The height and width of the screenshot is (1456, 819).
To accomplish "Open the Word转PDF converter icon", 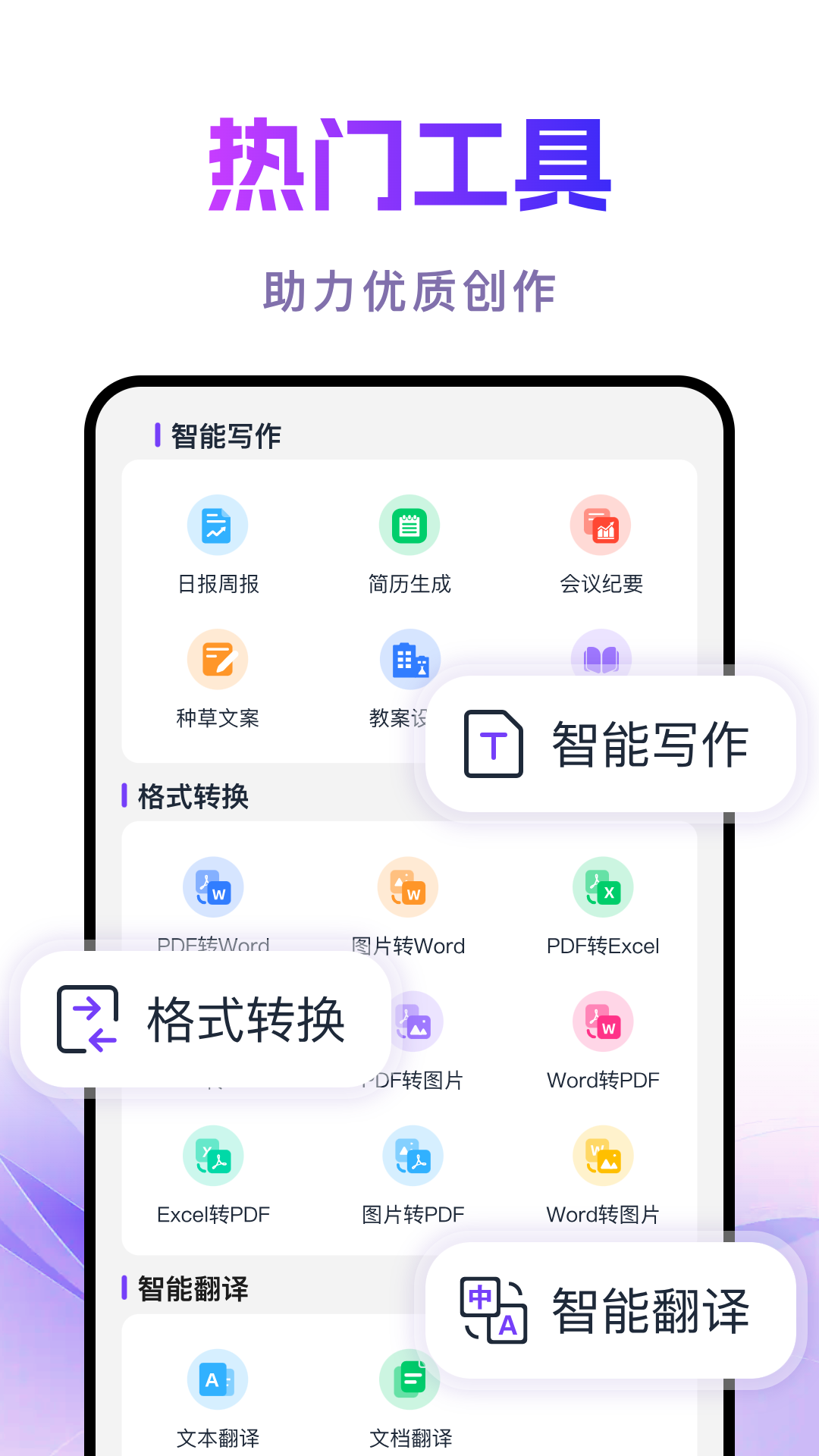I will pyautogui.click(x=602, y=1021).
